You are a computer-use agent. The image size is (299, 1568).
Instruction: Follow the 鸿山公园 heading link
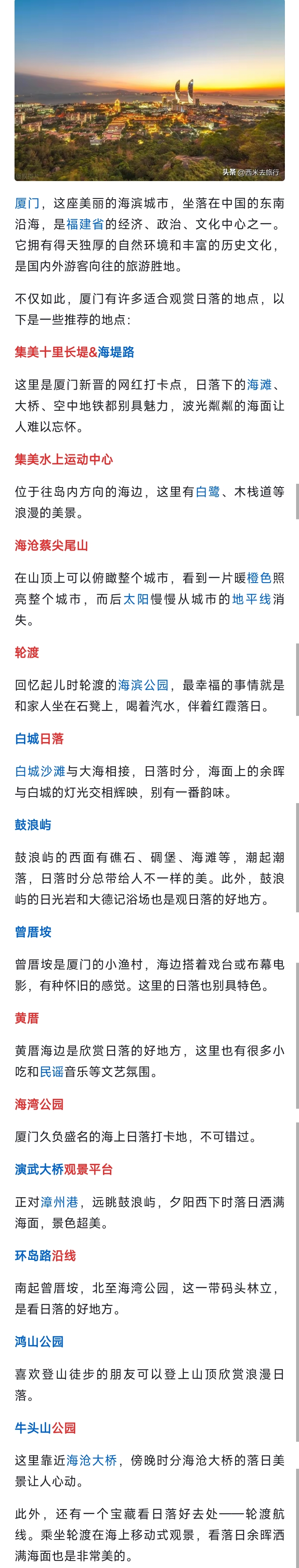pos(39,1342)
